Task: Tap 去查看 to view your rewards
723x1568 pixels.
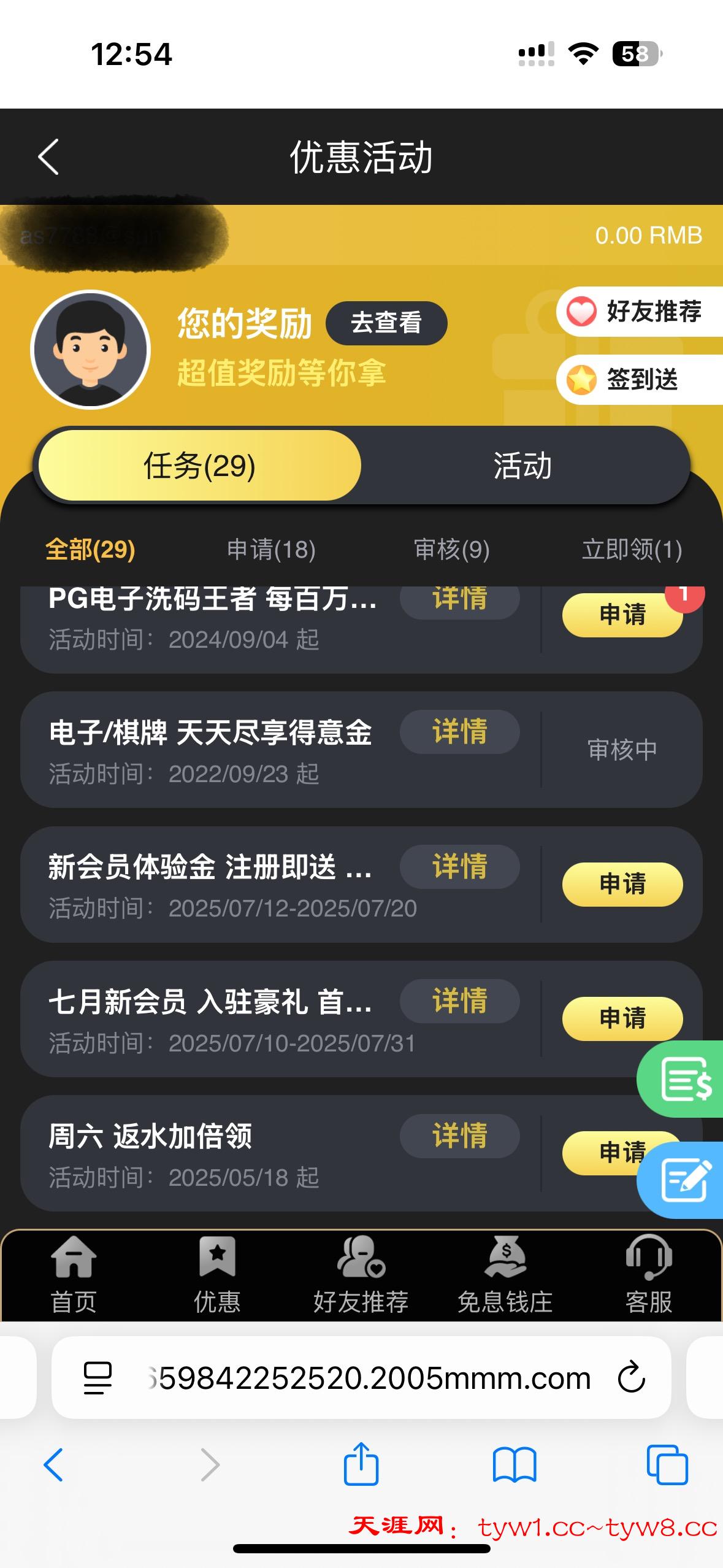Action: pos(386,323)
